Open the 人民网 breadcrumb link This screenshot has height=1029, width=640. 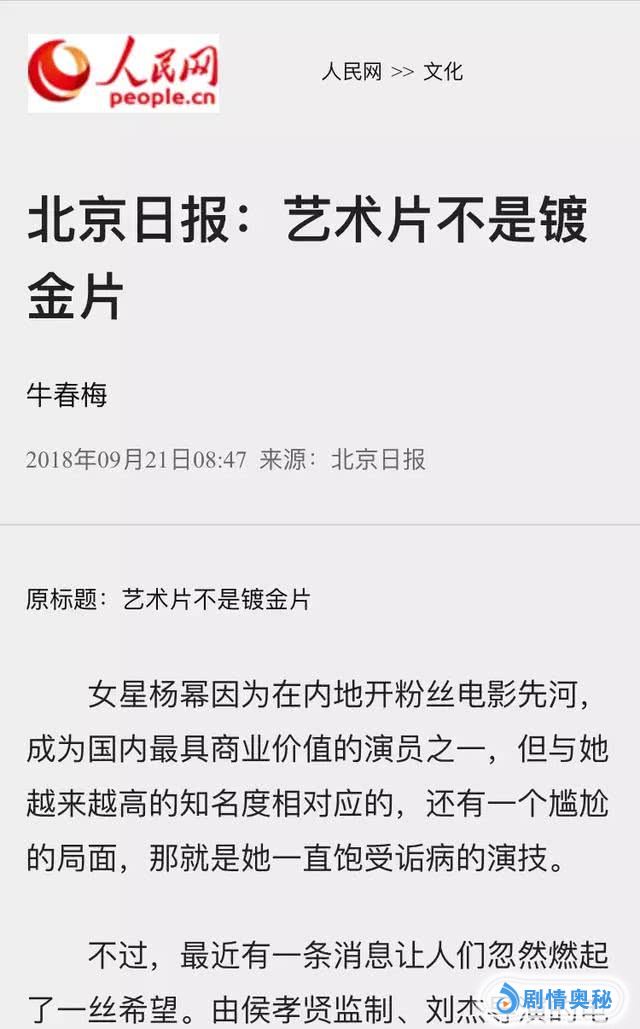tap(351, 72)
